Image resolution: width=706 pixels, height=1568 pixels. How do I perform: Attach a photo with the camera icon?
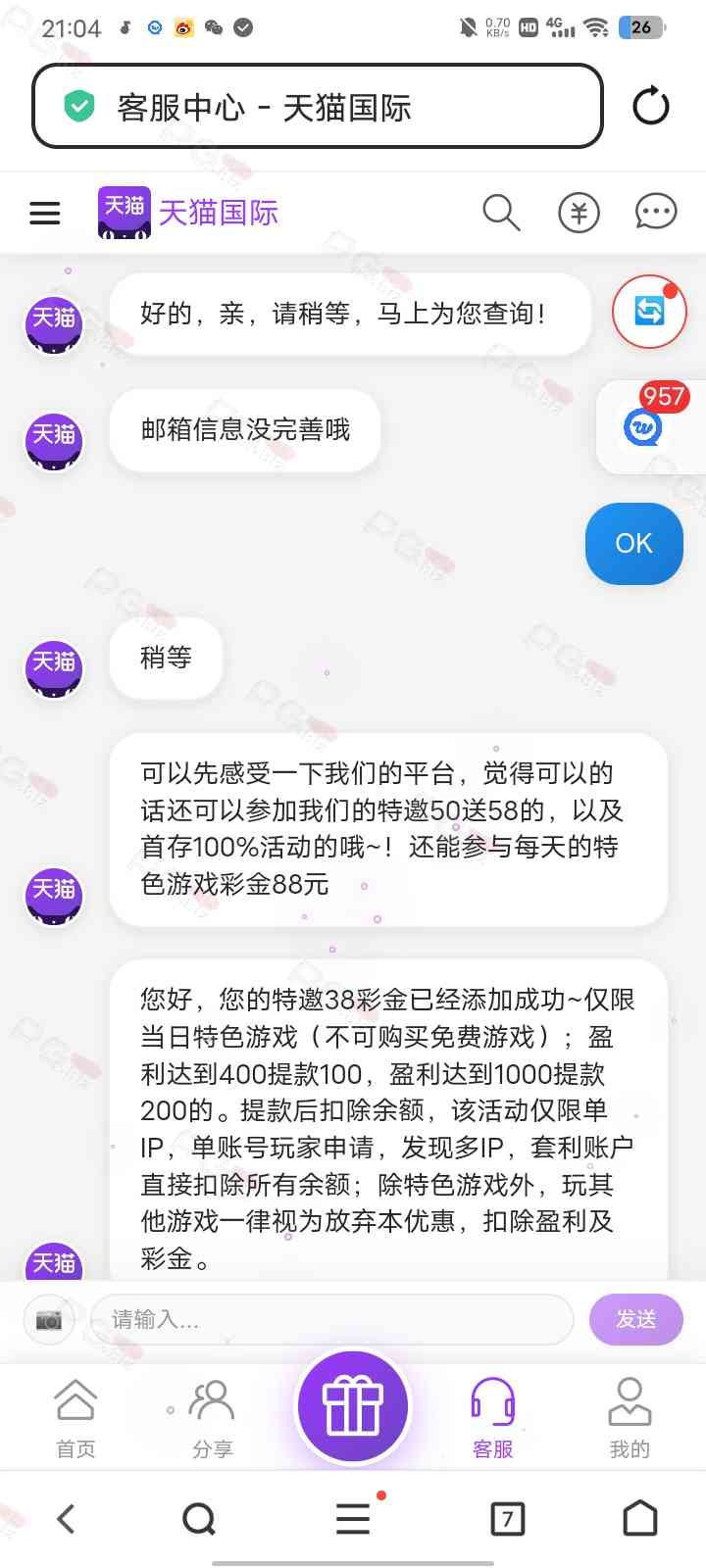coord(49,1319)
